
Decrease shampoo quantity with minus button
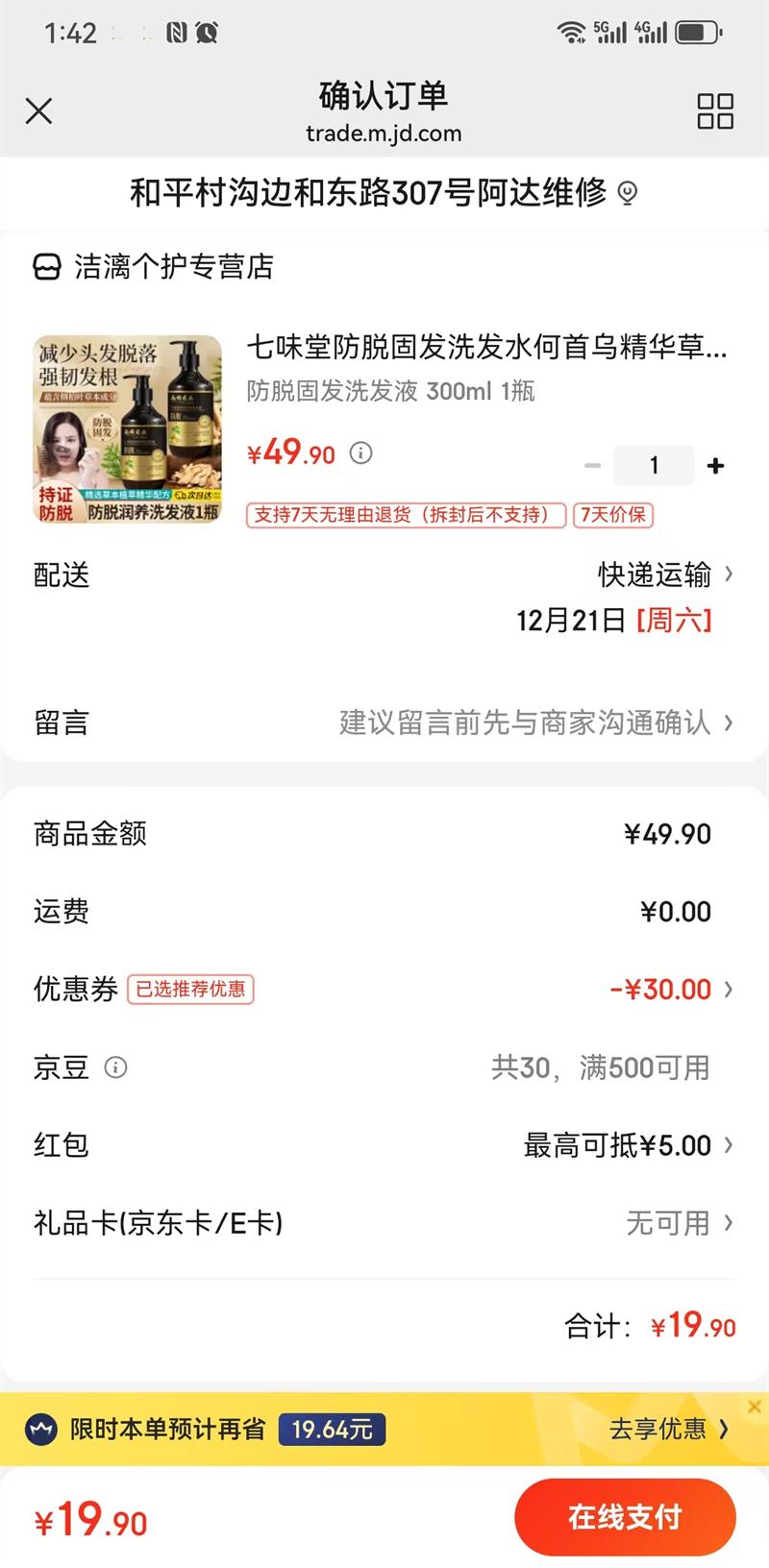[592, 466]
